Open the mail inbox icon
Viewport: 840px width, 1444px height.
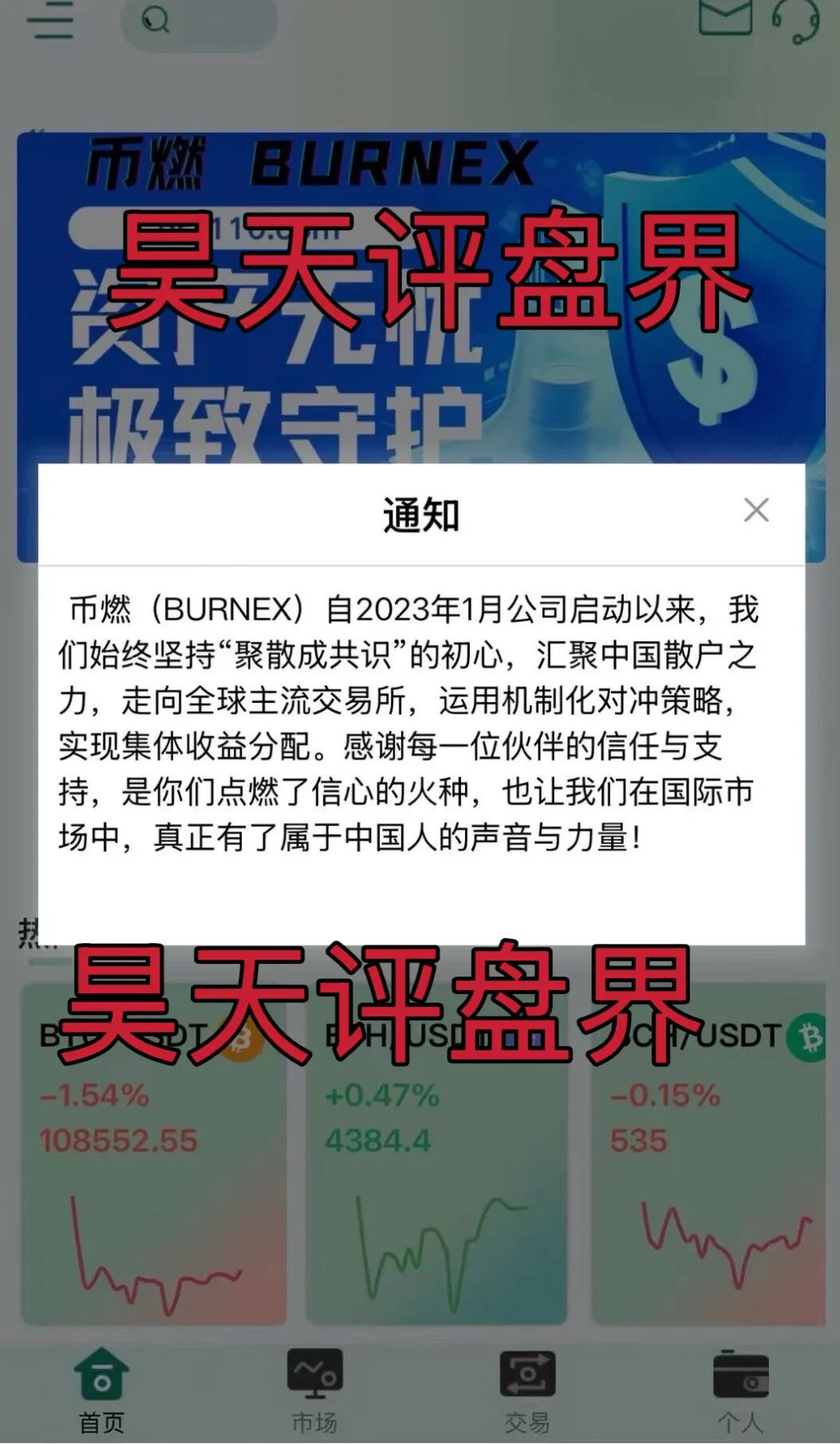tap(724, 16)
